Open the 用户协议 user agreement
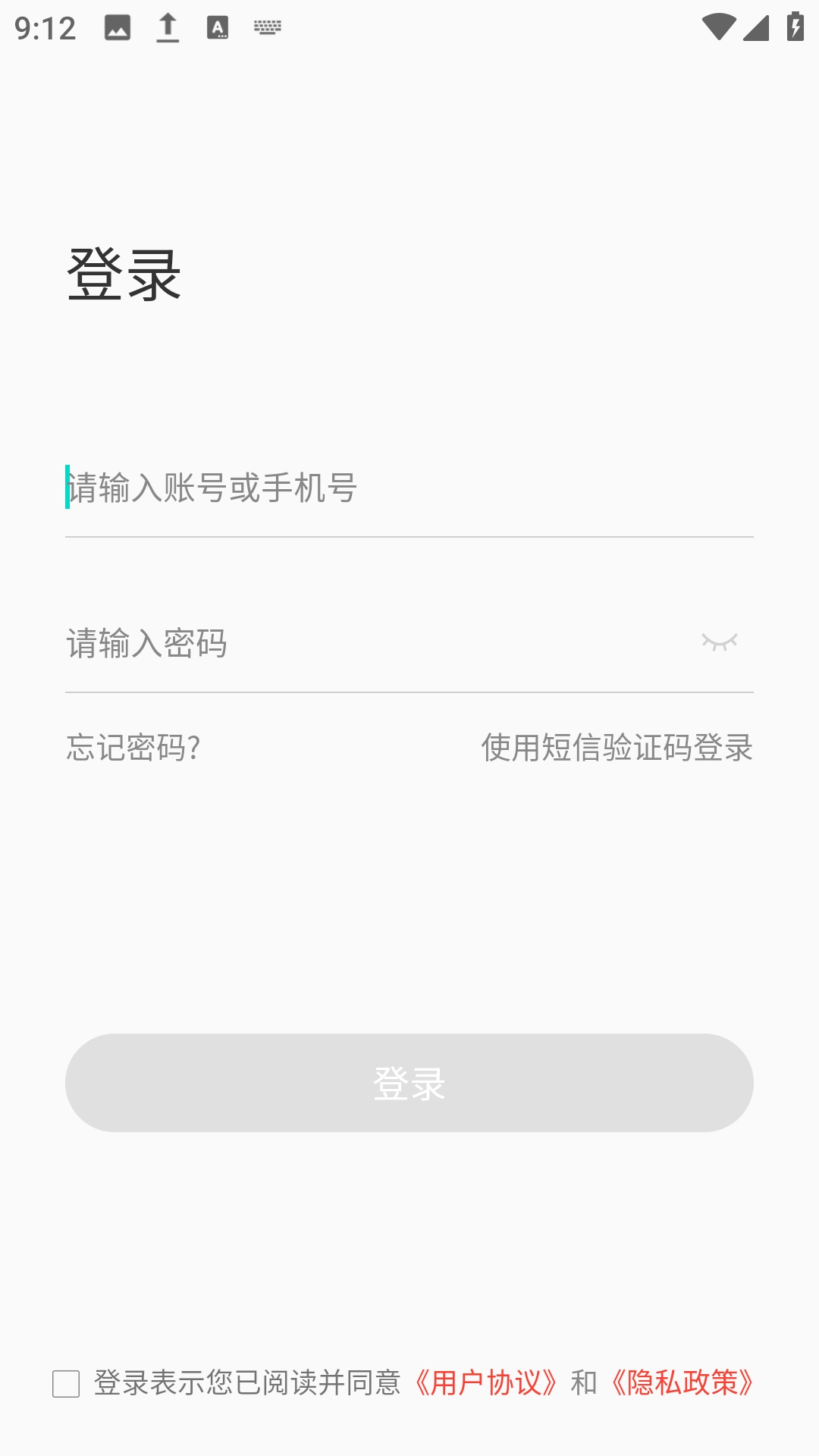This screenshot has width=819, height=1456. [x=486, y=1383]
